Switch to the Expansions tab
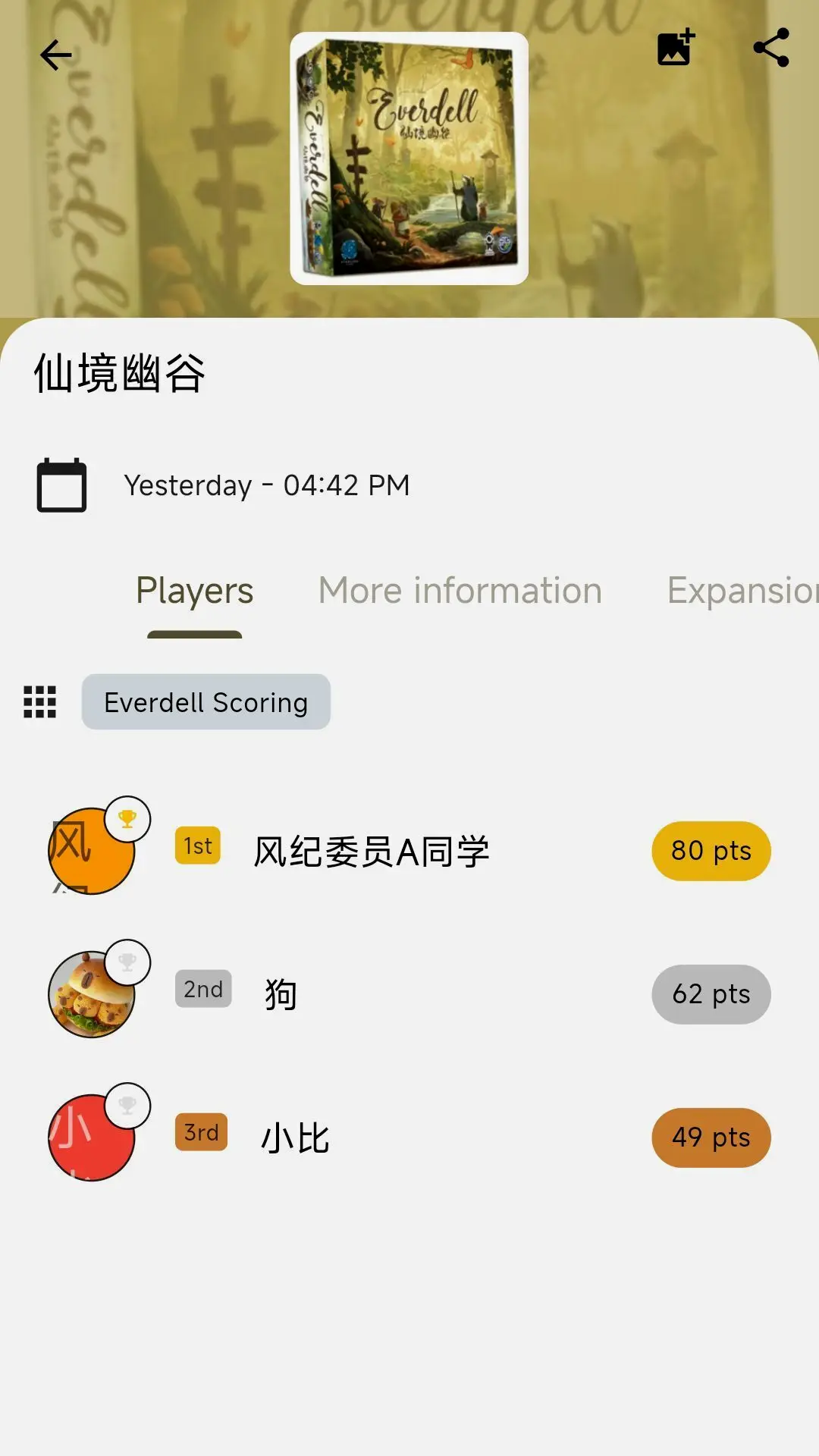The height and width of the screenshot is (1456, 819). (742, 591)
